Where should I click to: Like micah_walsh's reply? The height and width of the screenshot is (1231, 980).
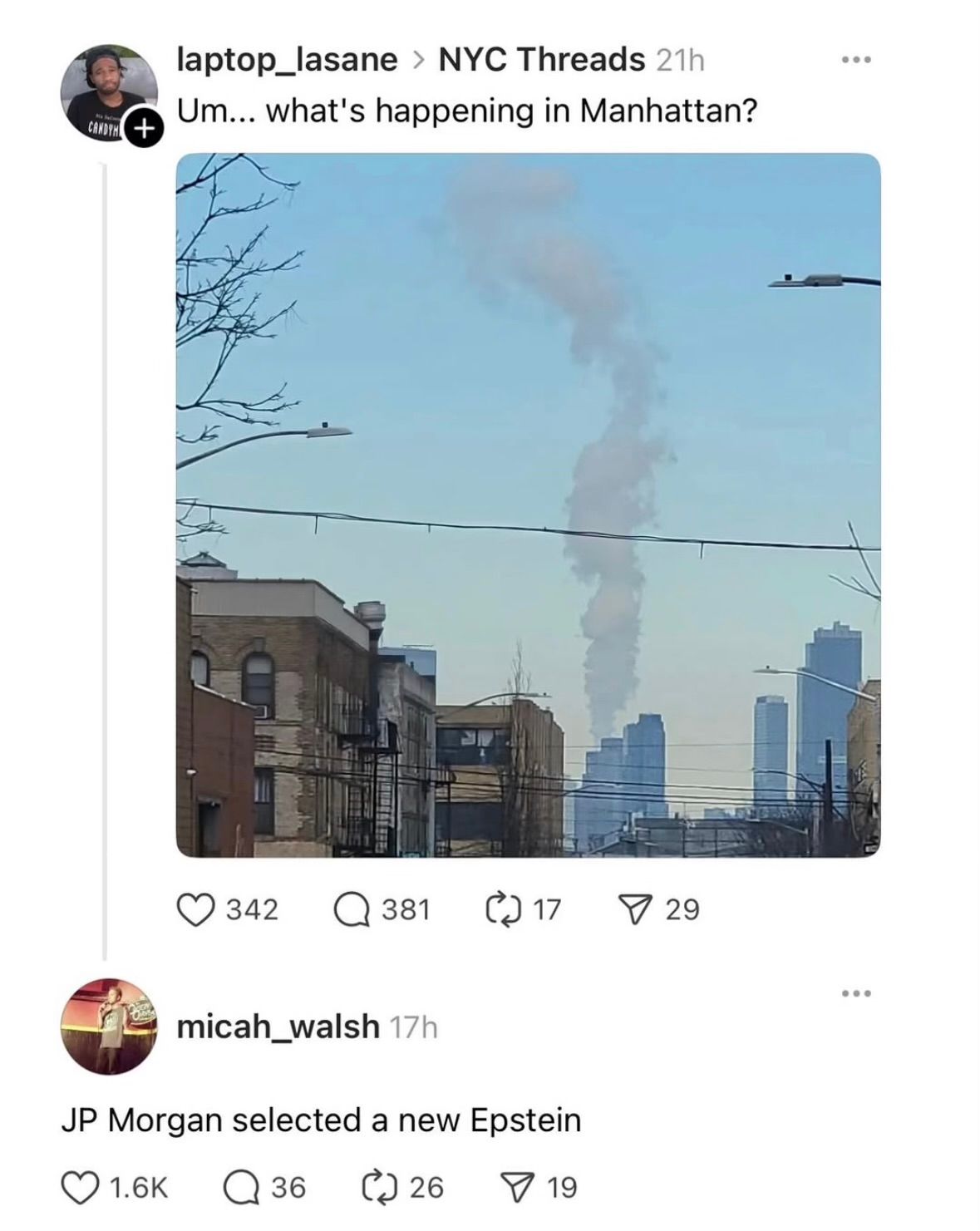pos(81,1187)
